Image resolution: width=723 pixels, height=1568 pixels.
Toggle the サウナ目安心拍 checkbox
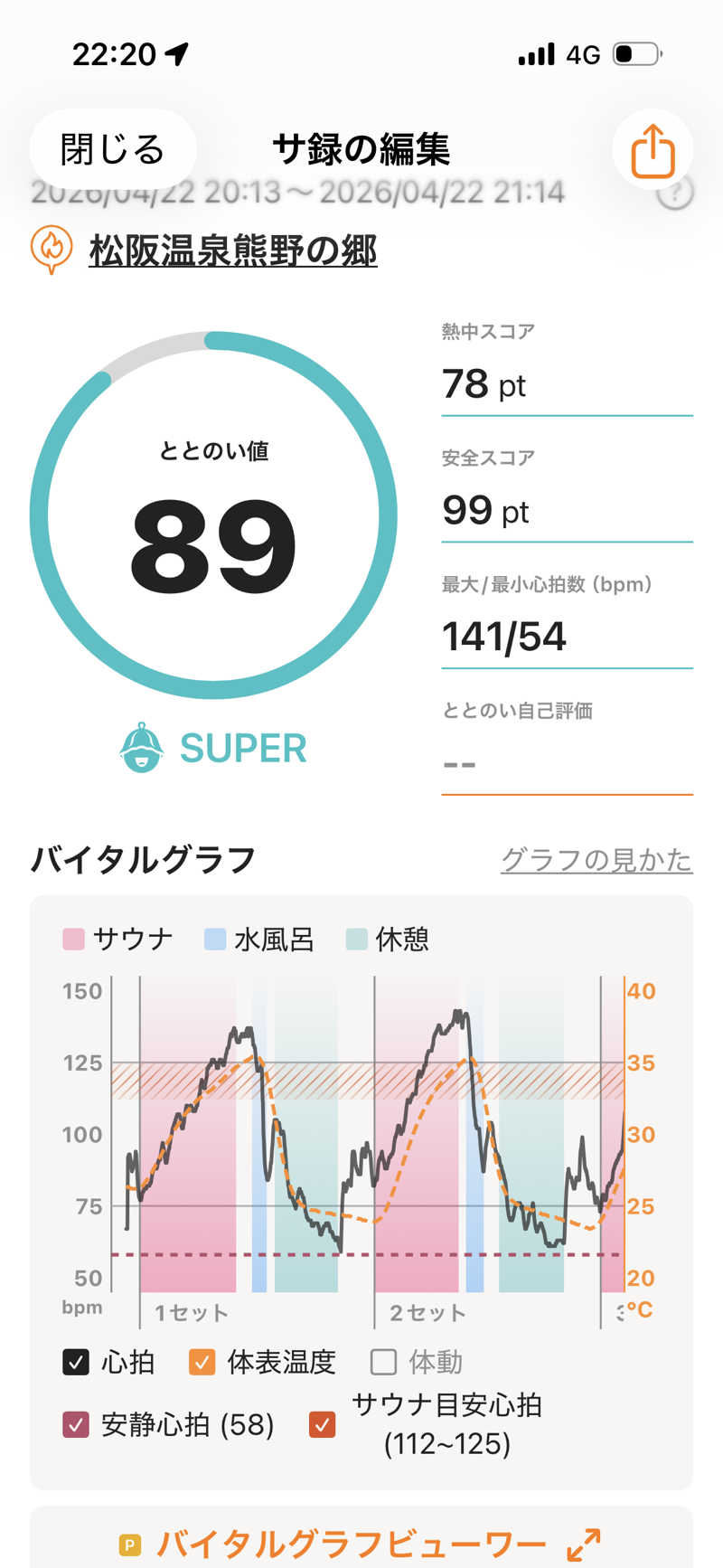point(322,1425)
